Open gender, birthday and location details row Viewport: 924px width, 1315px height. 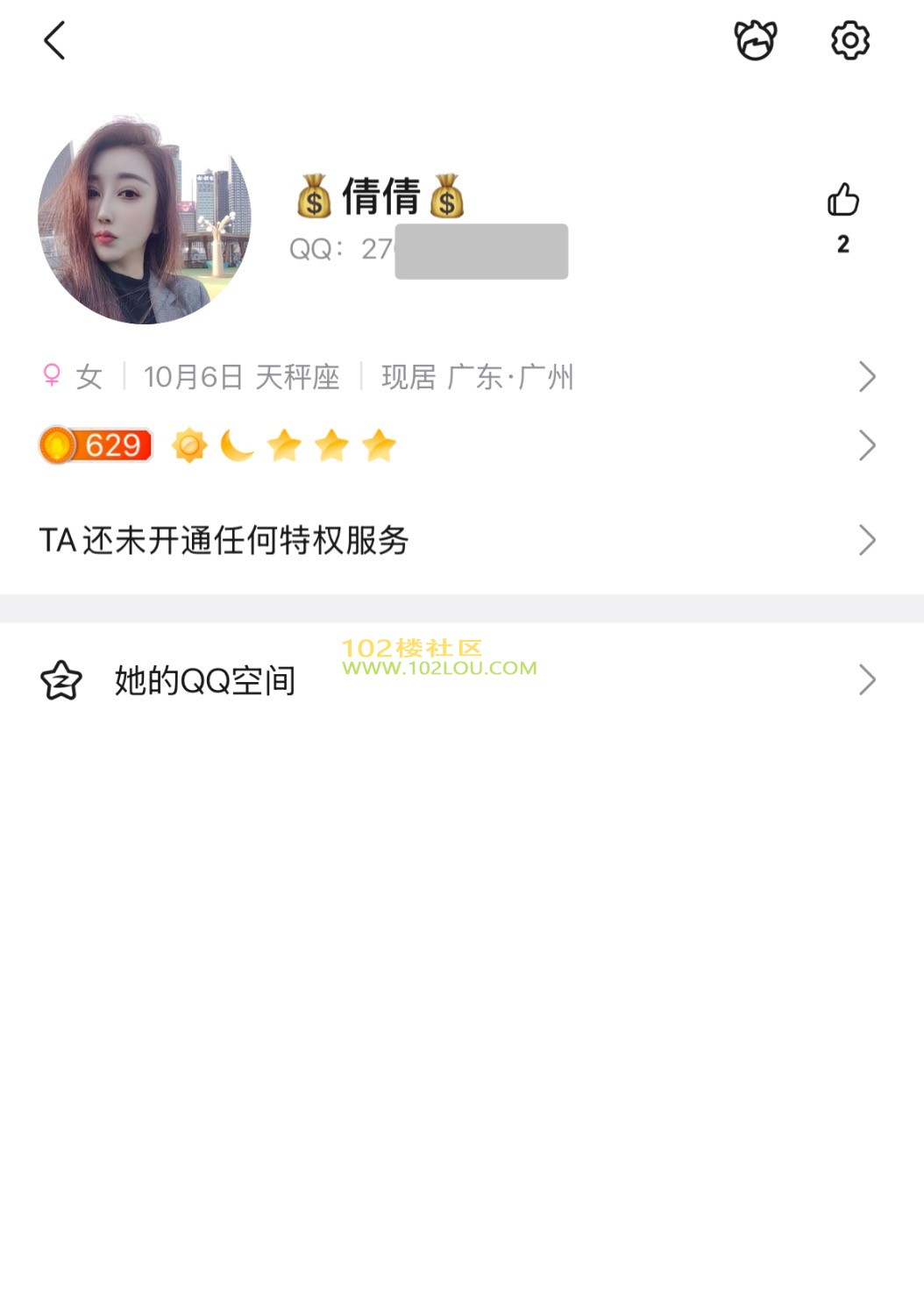click(x=456, y=377)
